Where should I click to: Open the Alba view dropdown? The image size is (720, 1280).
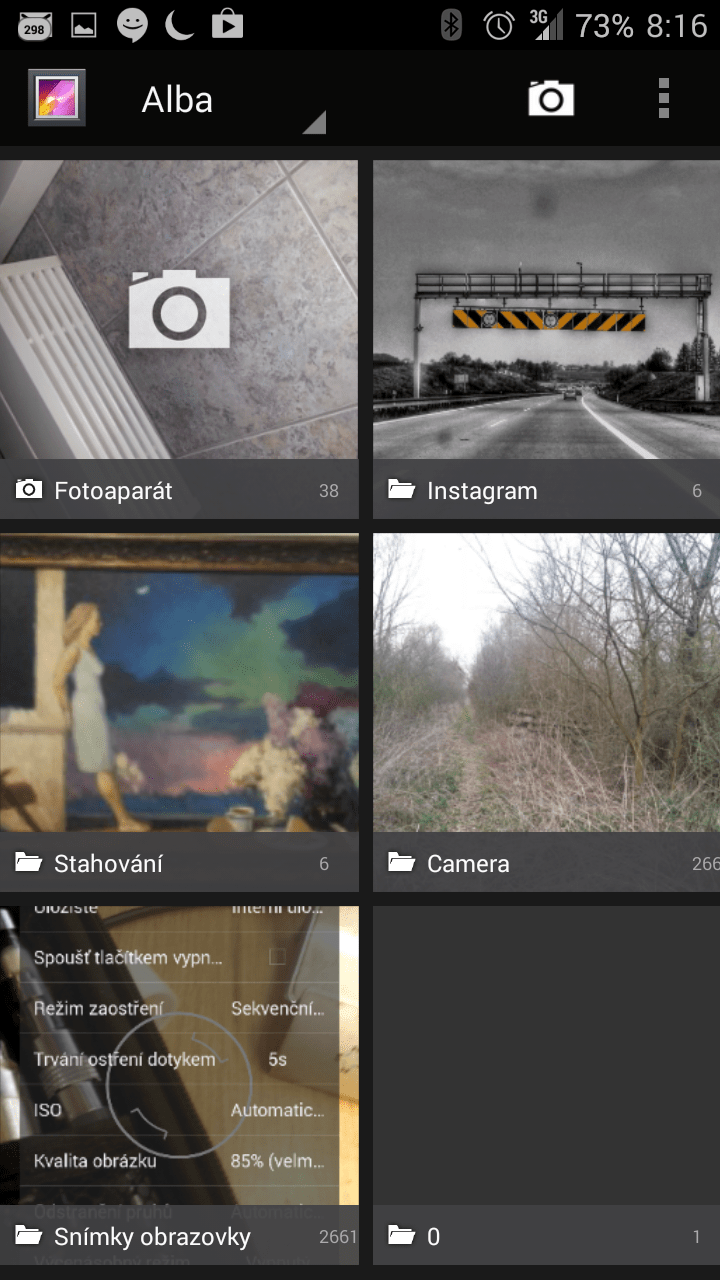228,100
